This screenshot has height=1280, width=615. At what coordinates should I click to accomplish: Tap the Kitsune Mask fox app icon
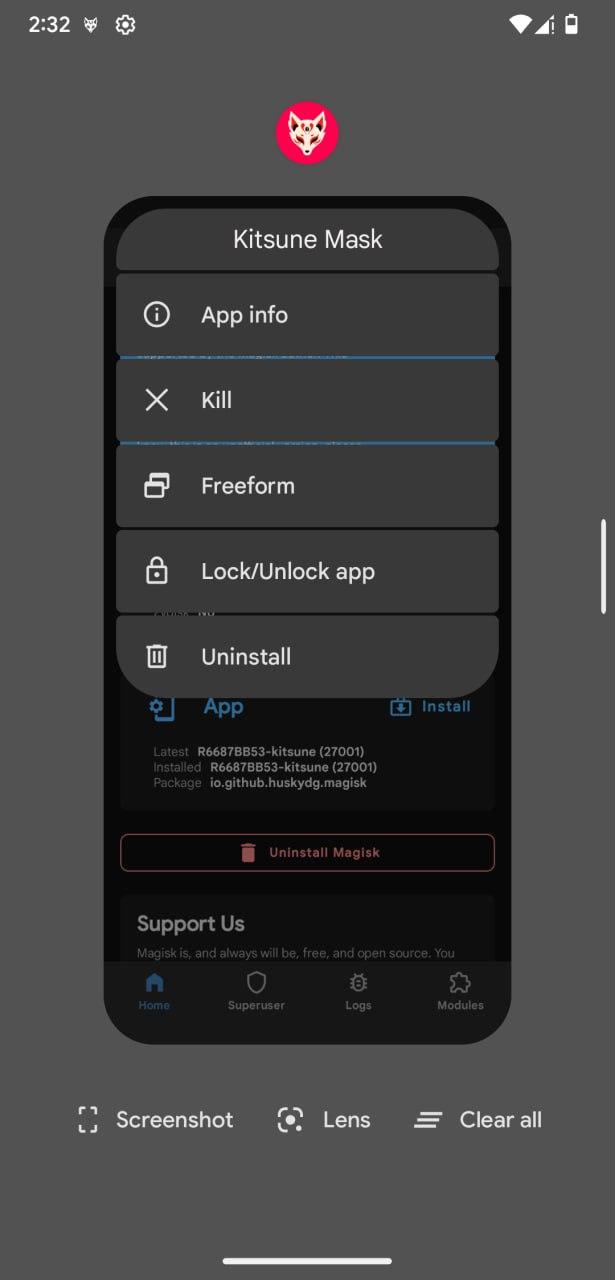point(307,133)
